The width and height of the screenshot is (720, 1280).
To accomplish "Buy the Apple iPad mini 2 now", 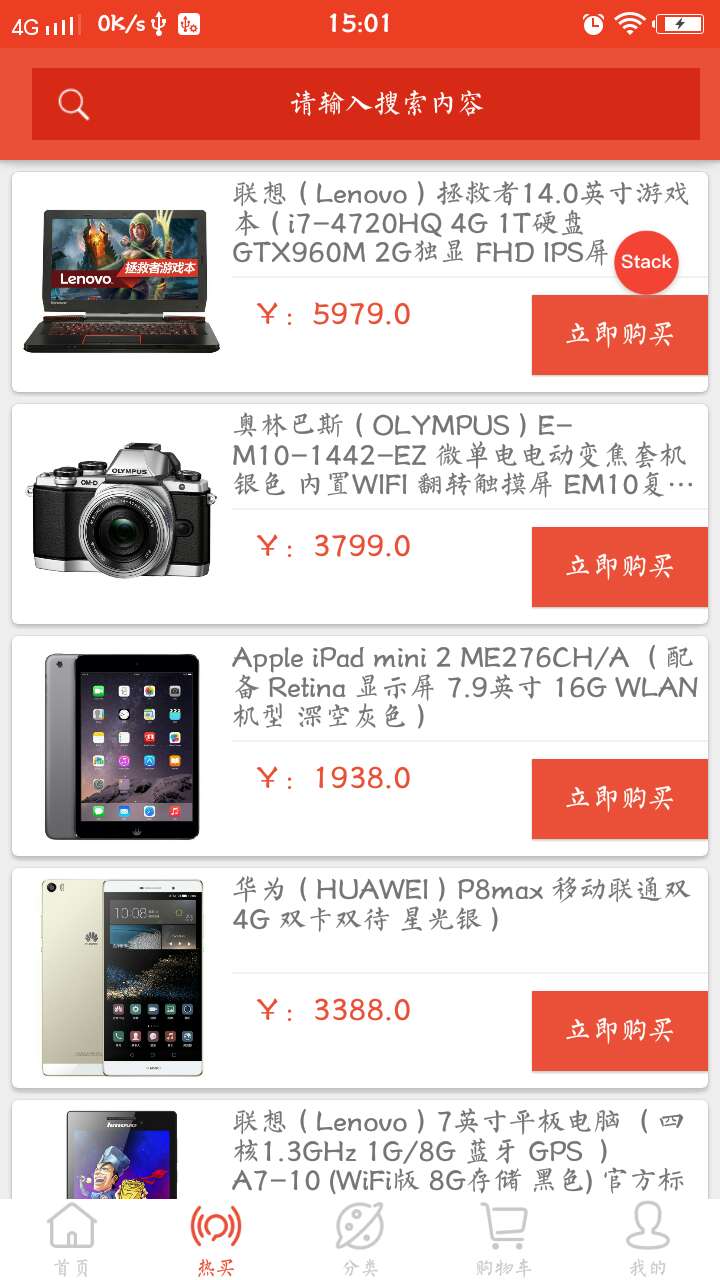I will pos(619,799).
